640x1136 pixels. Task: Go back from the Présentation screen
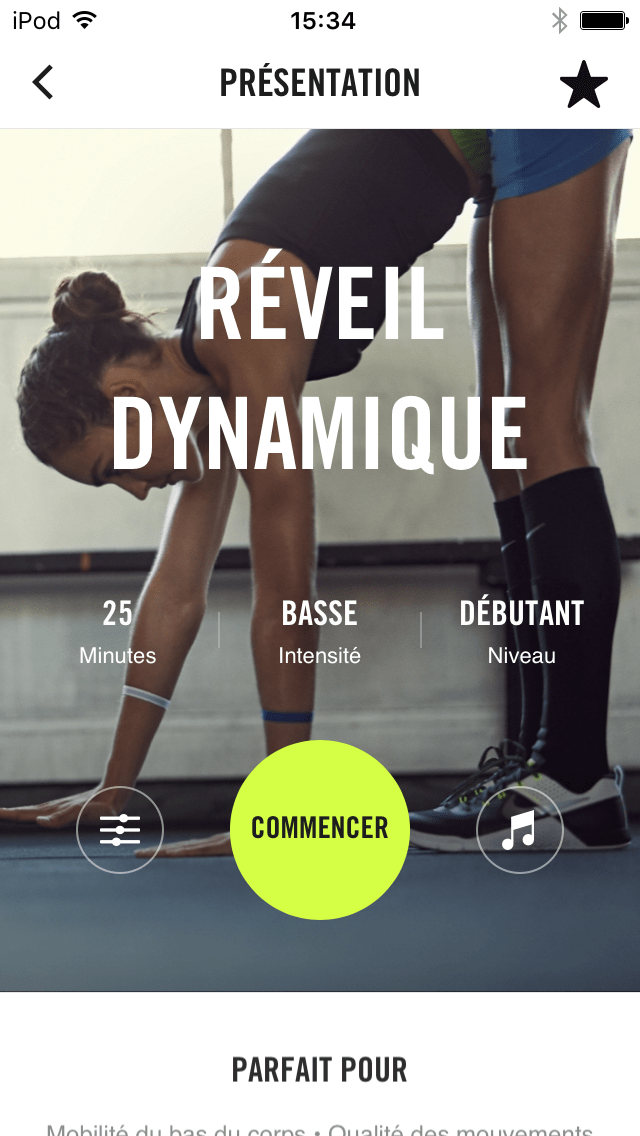pos(43,83)
